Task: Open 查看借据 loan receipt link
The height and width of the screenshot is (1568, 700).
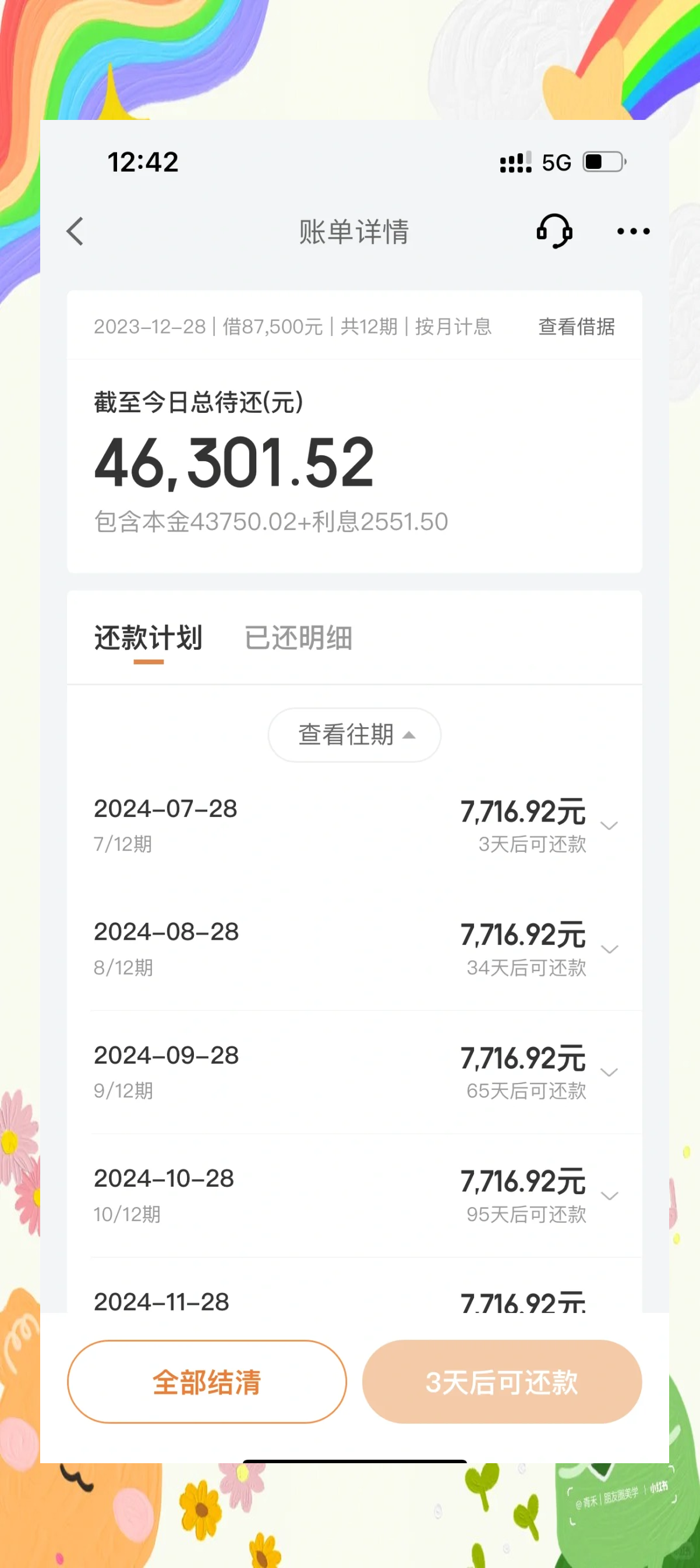Action: pyautogui.click(x=576, y=327)
